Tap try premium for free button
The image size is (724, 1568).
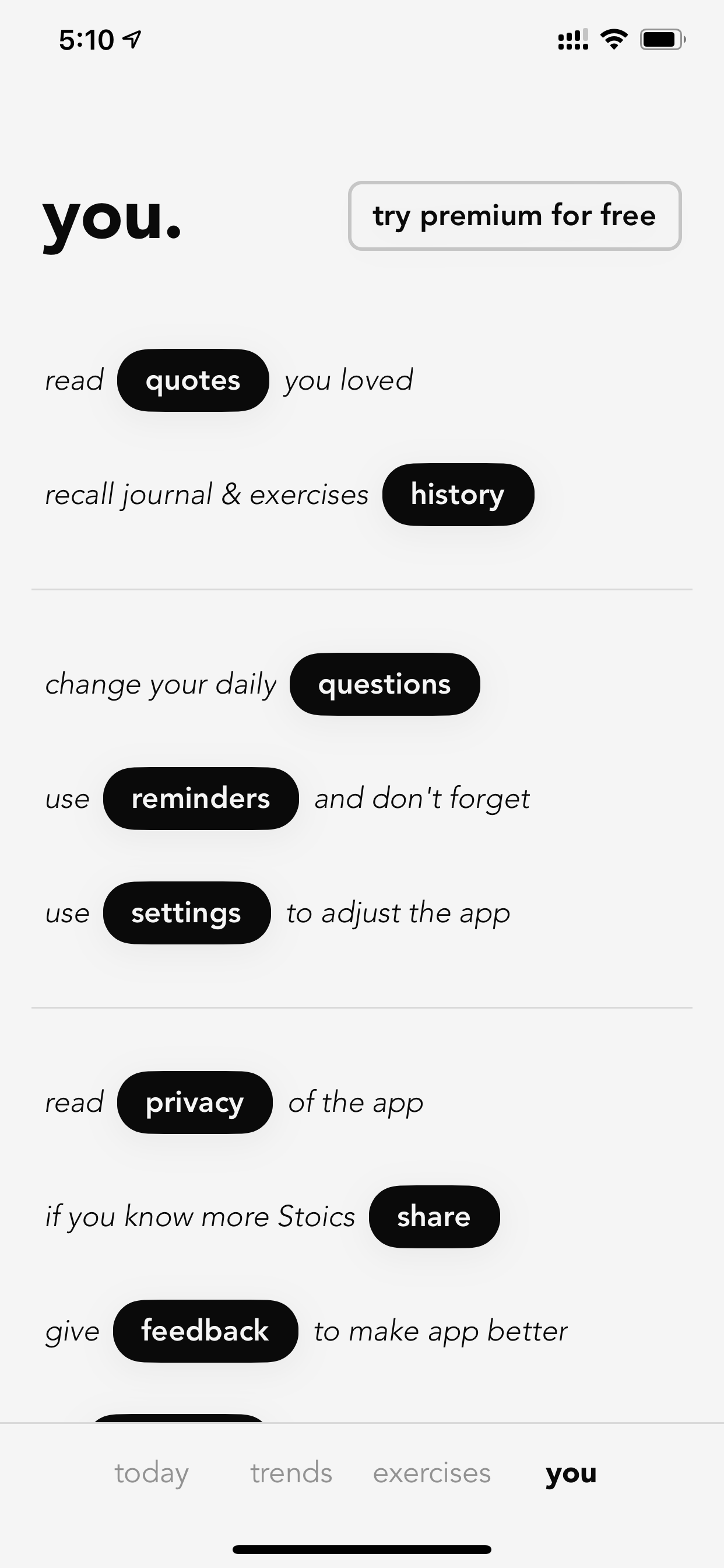click(515, 215)
